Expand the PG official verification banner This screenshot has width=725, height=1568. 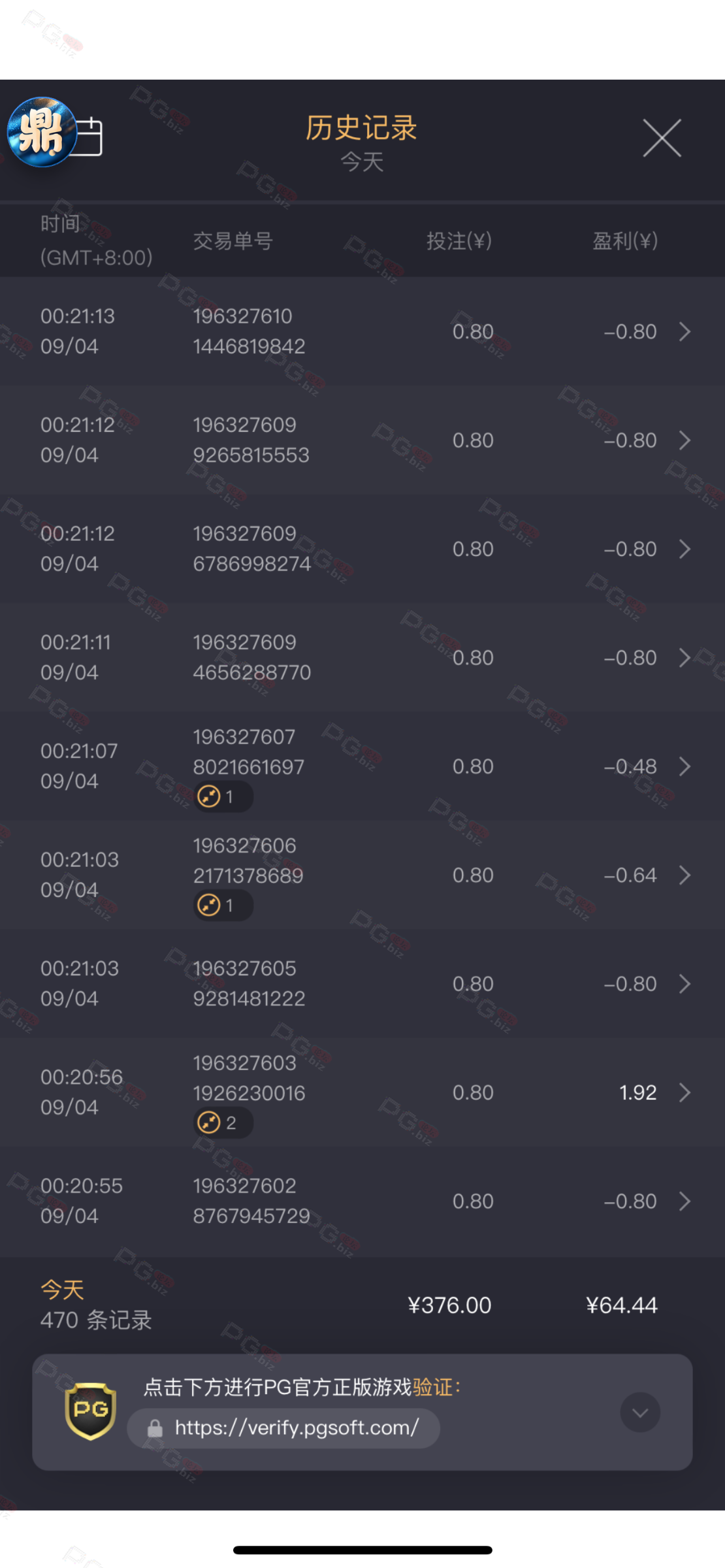point(639,1413)
